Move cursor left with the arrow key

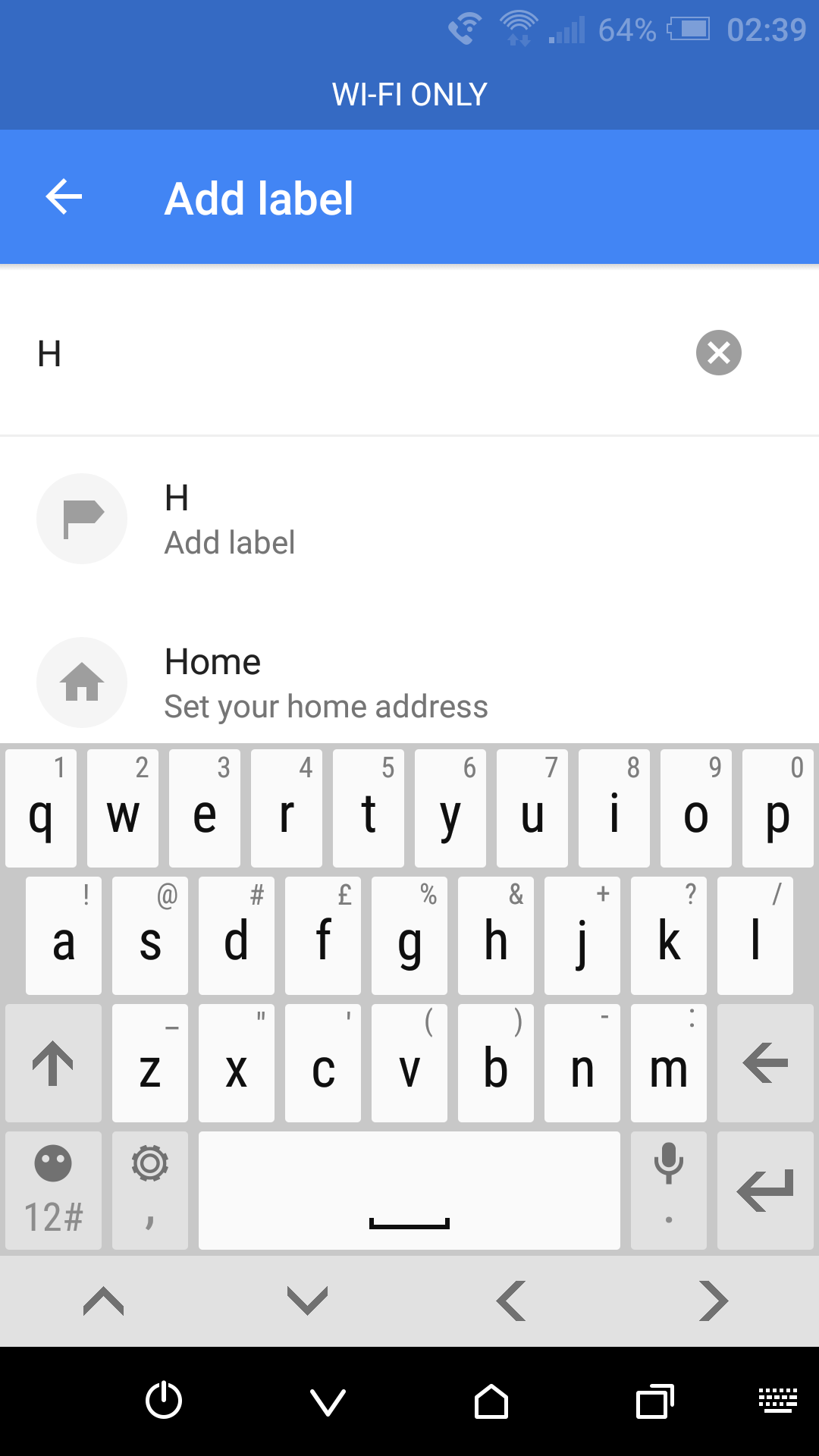(511, 1301)
